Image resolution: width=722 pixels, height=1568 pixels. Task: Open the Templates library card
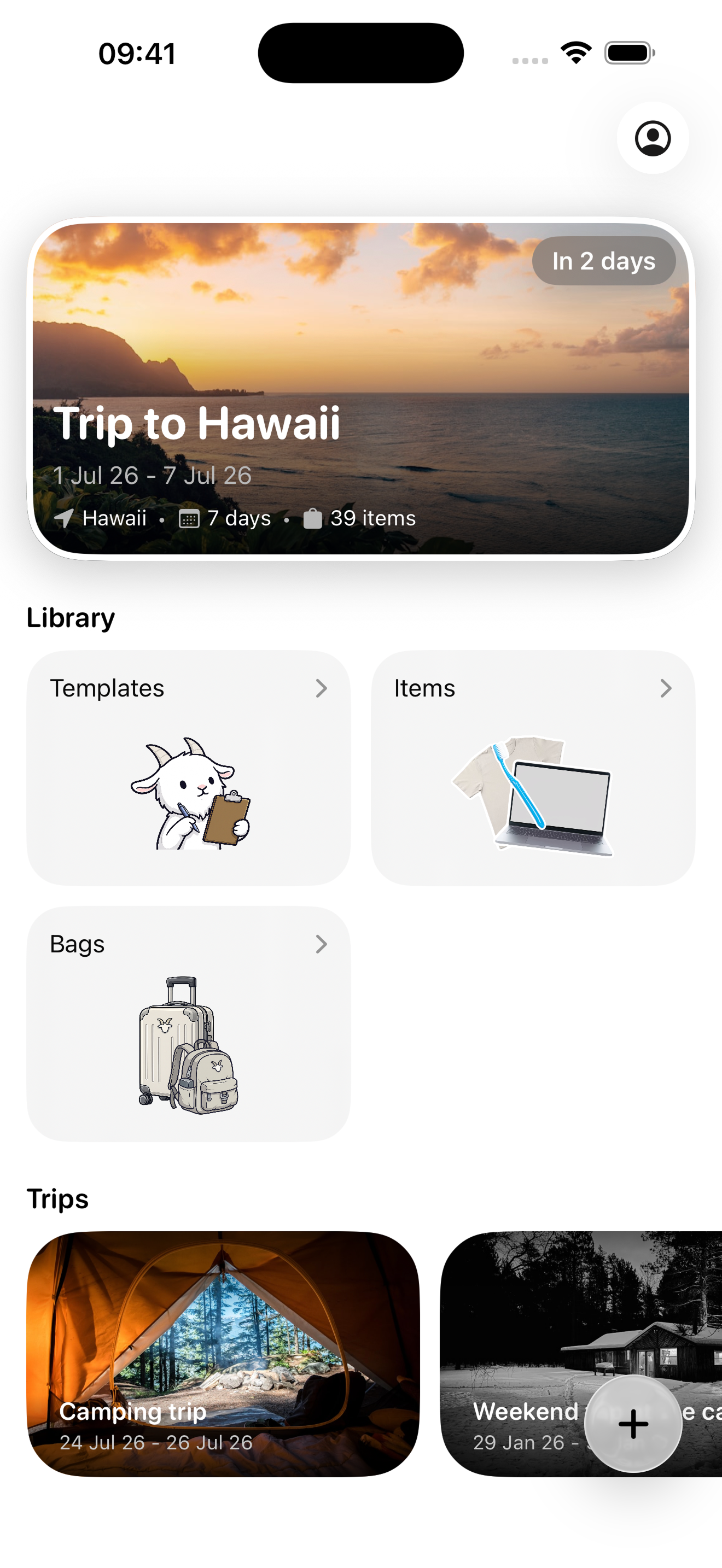tap(189, 768)
